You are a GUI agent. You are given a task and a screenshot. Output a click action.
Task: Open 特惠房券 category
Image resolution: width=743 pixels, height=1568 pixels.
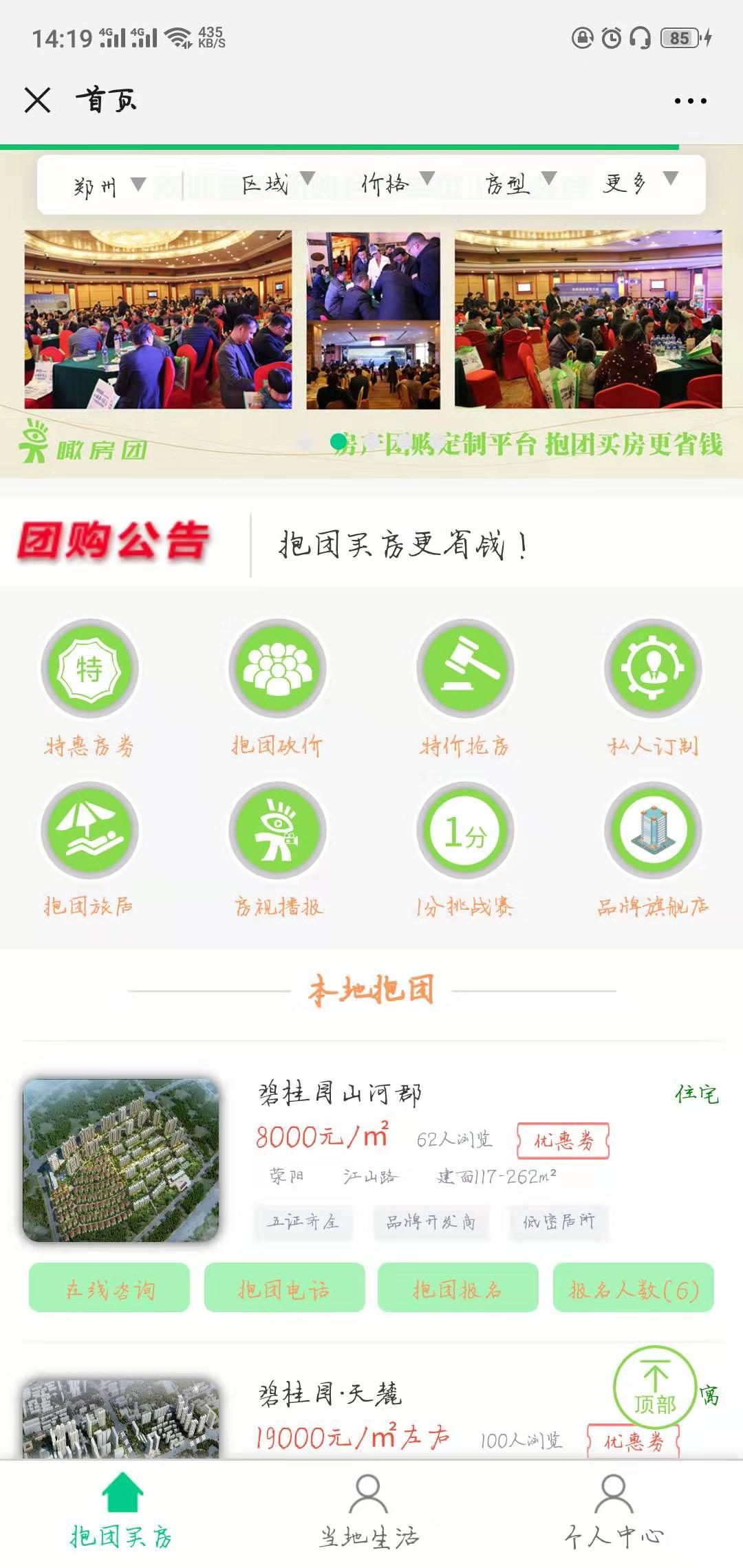tap(89, 689)
